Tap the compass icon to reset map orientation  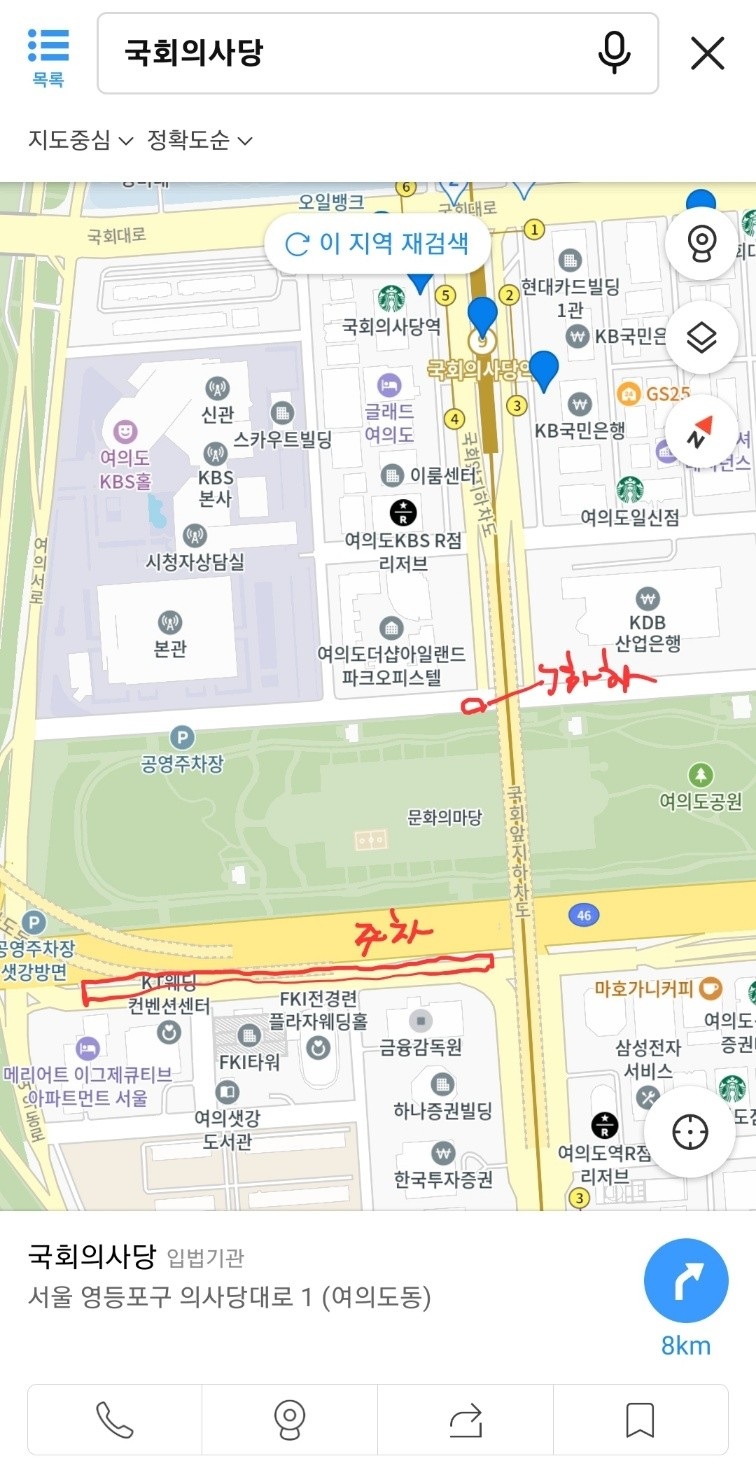coord(701,430)
